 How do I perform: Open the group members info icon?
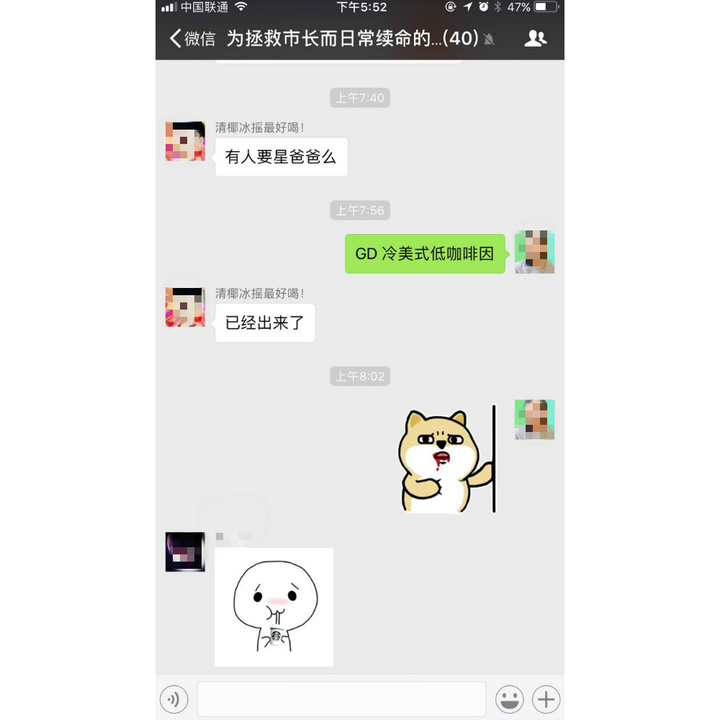click(x=535, y=39)
